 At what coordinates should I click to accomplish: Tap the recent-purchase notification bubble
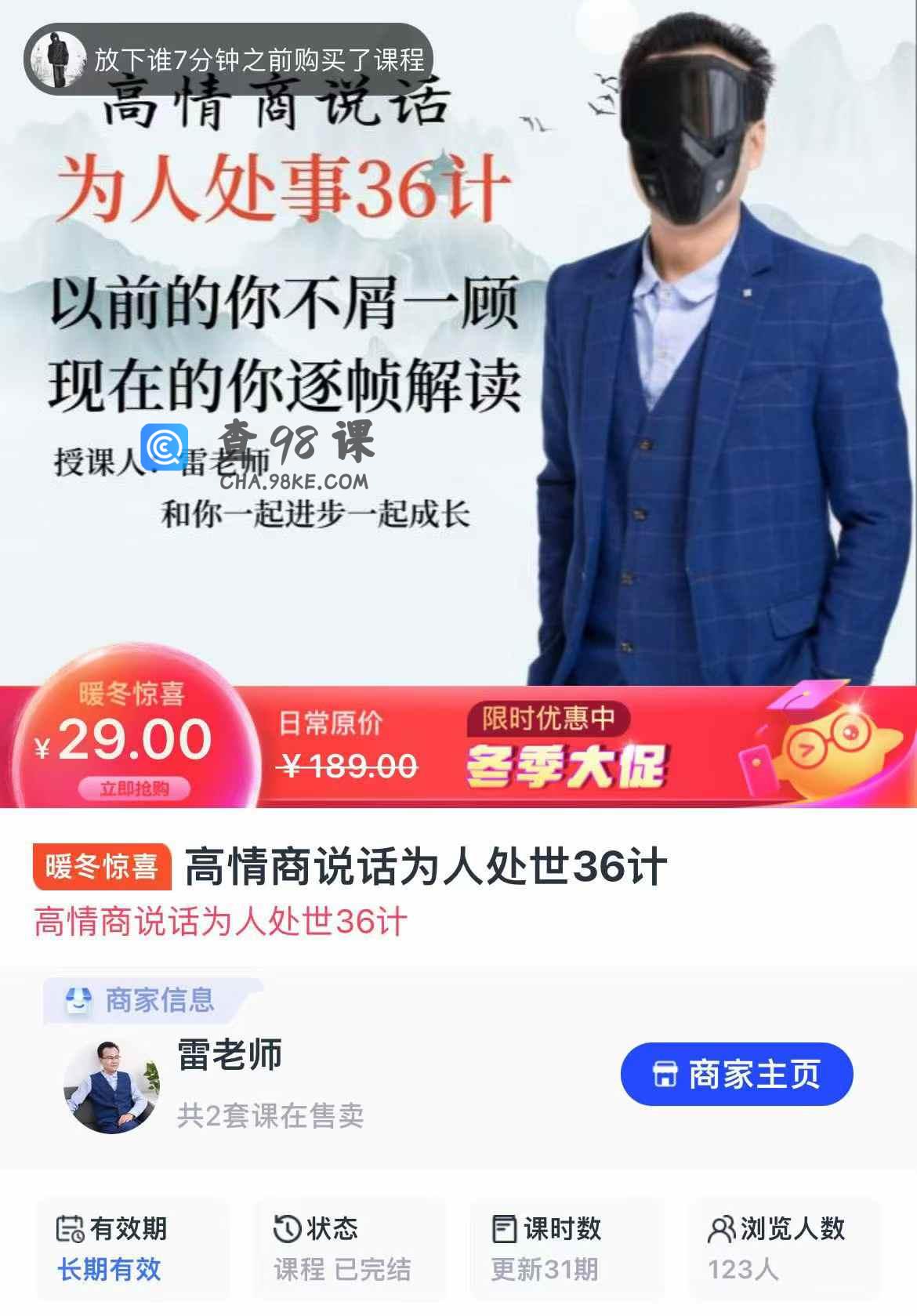[228, 60]
